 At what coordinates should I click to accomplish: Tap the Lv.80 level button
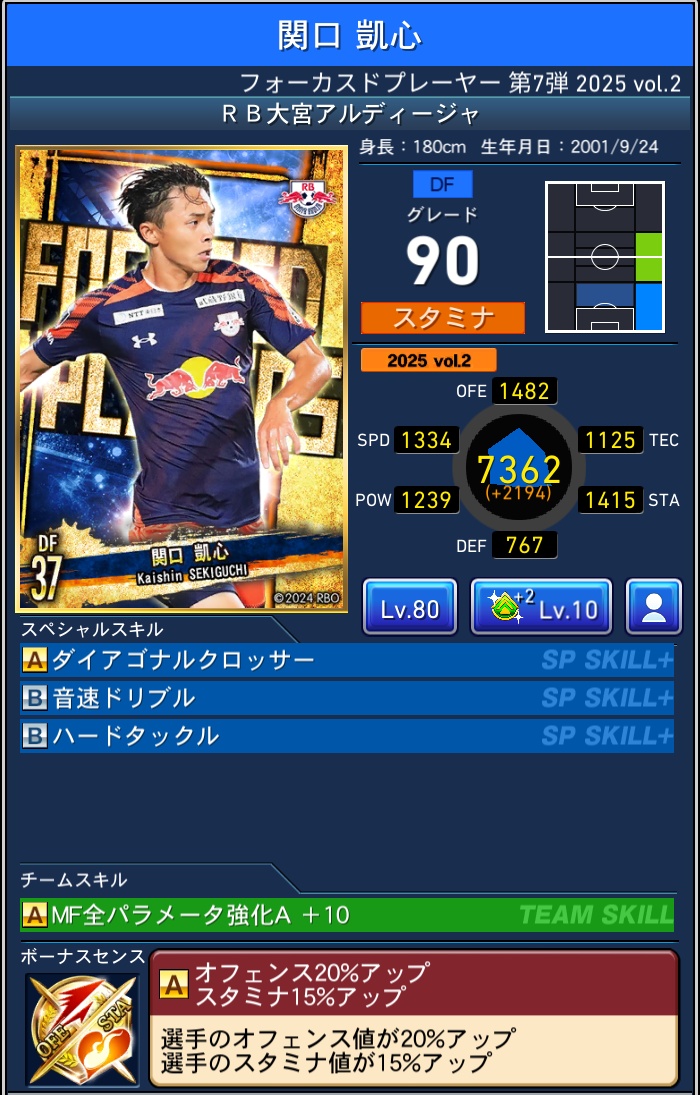tap(410, 607)
